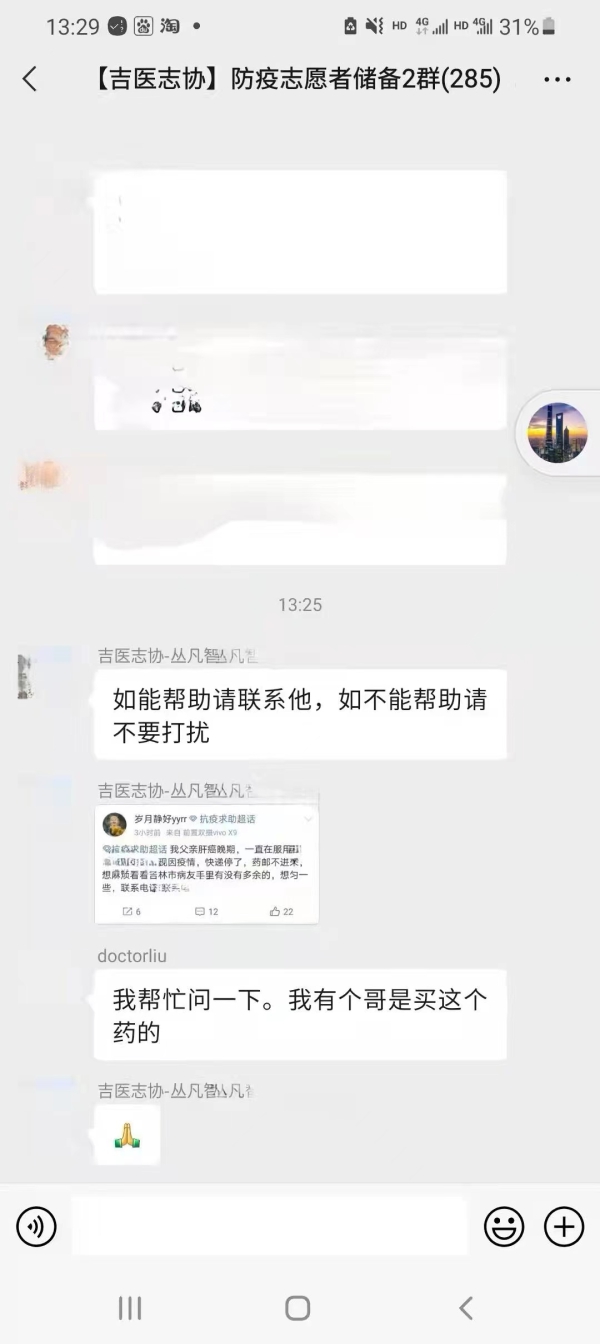Open the group chat overflow menu
Image resolution: width=600 pixels, height=1344 pixels.
coord(557,80)
